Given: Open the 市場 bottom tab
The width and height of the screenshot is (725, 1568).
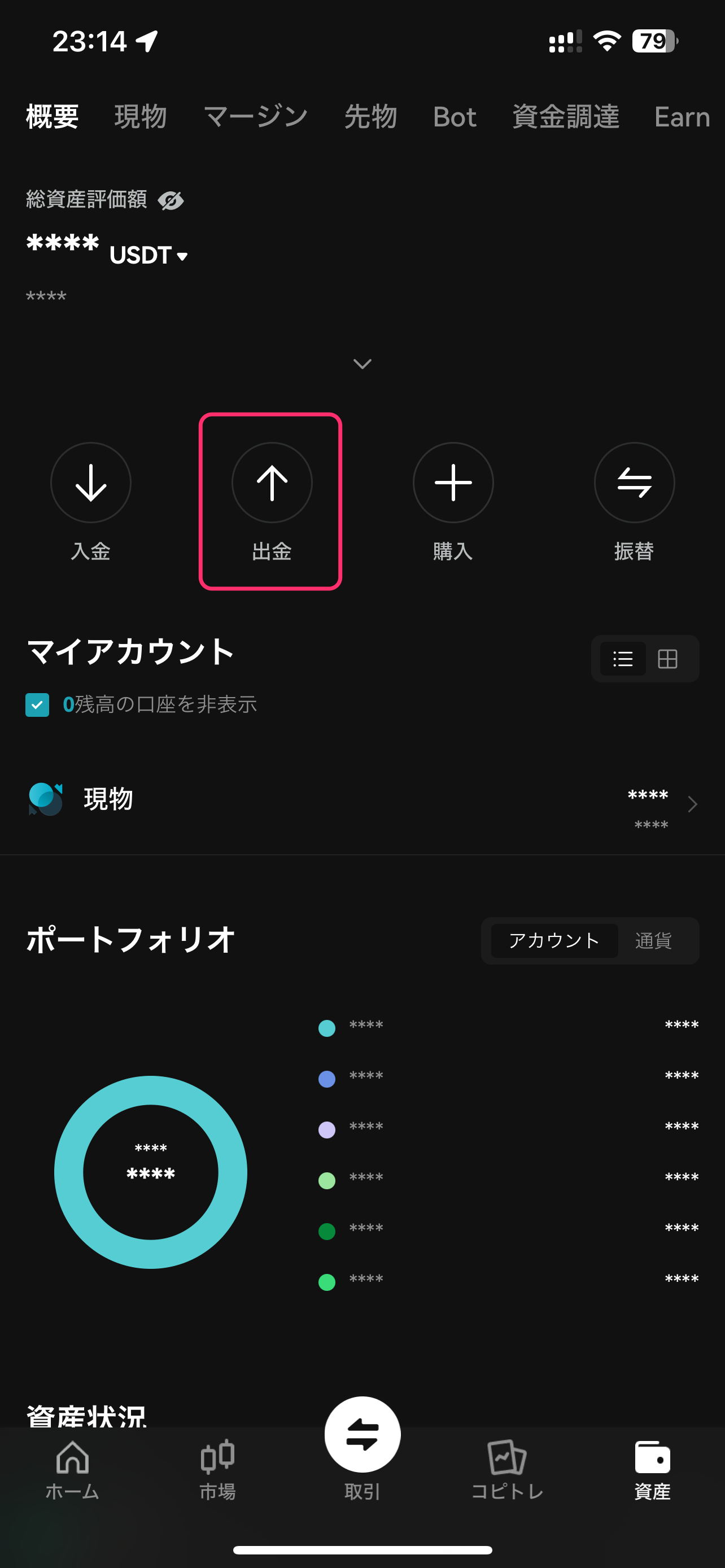Looking at the screenshot, I should coord(217,1469).
